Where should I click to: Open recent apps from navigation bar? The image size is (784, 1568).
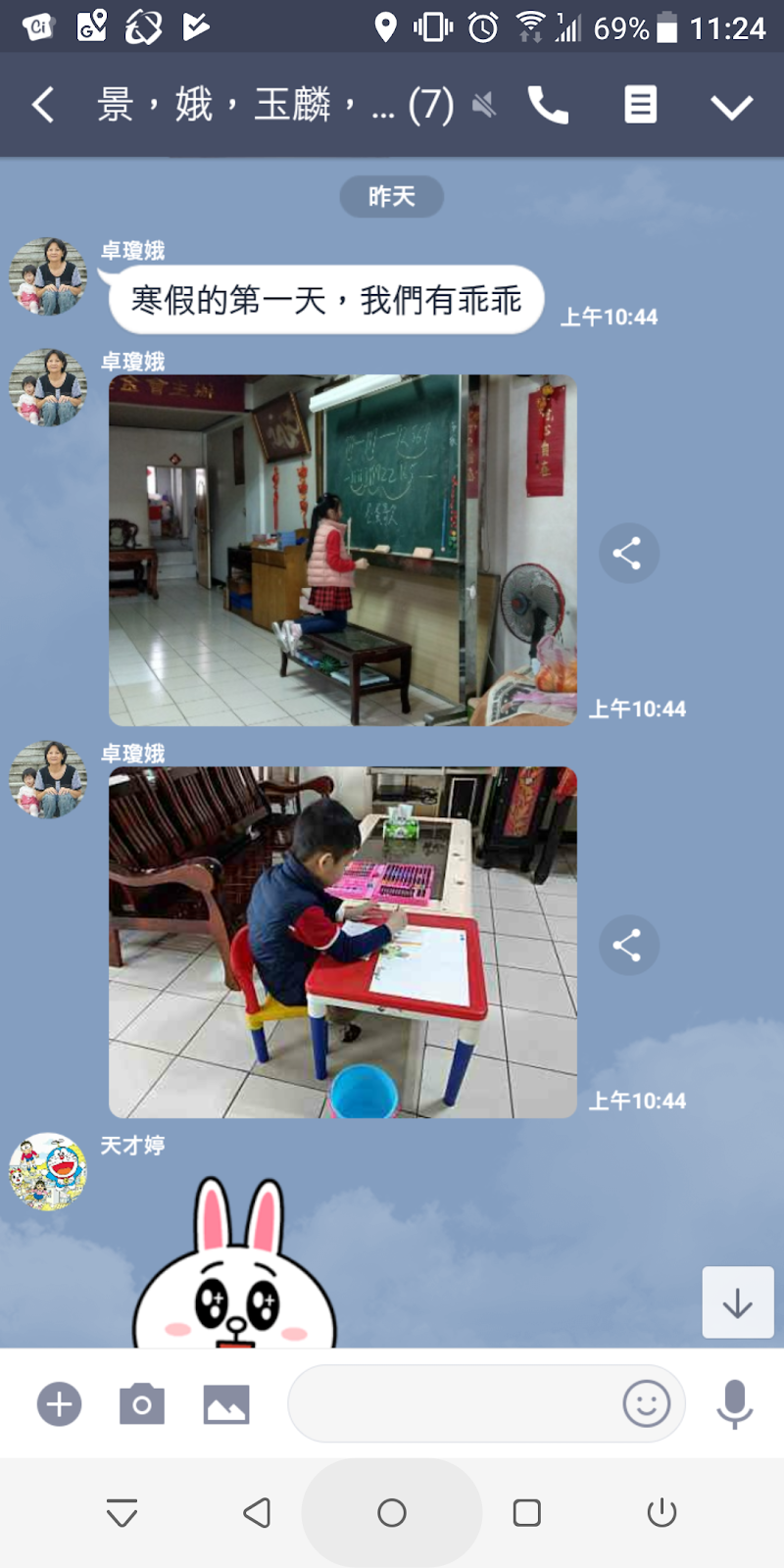point(527,1513)
